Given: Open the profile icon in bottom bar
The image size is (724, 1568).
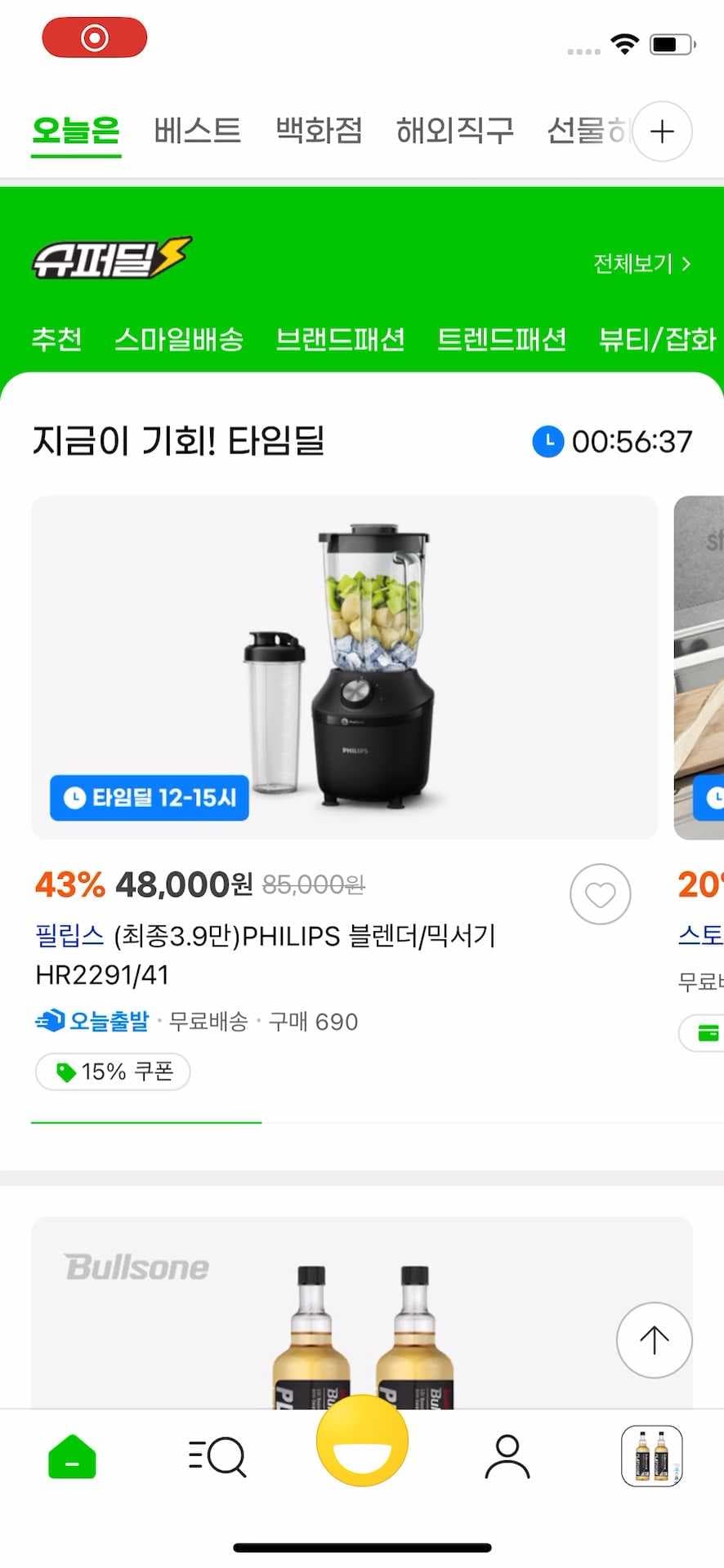Looking at the screenshot, I should coord(507,1458).
